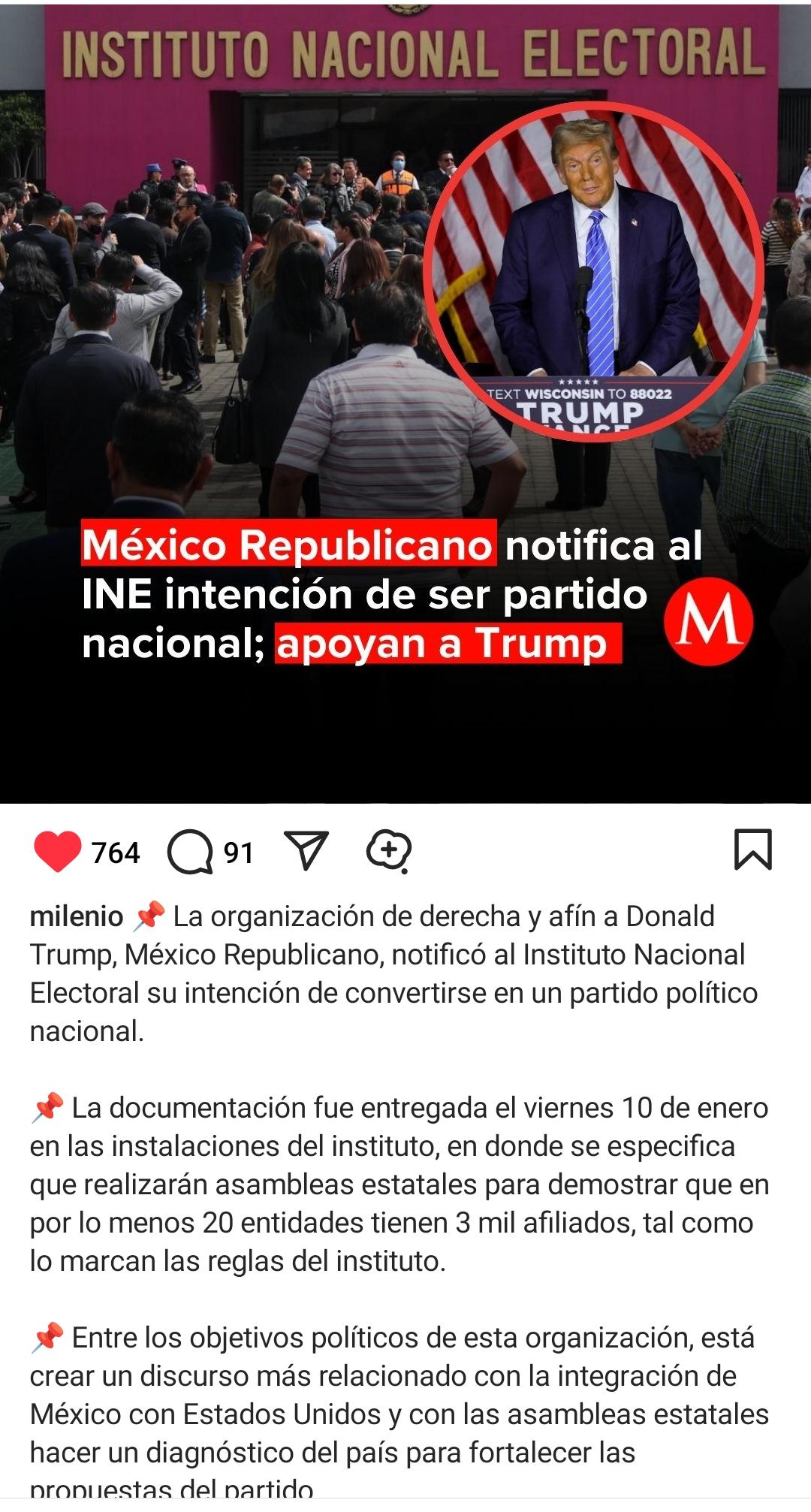Open the milenio profile from the caption
The height and width of the screenshot is (1512, 811).
click(x=76, y=916)
